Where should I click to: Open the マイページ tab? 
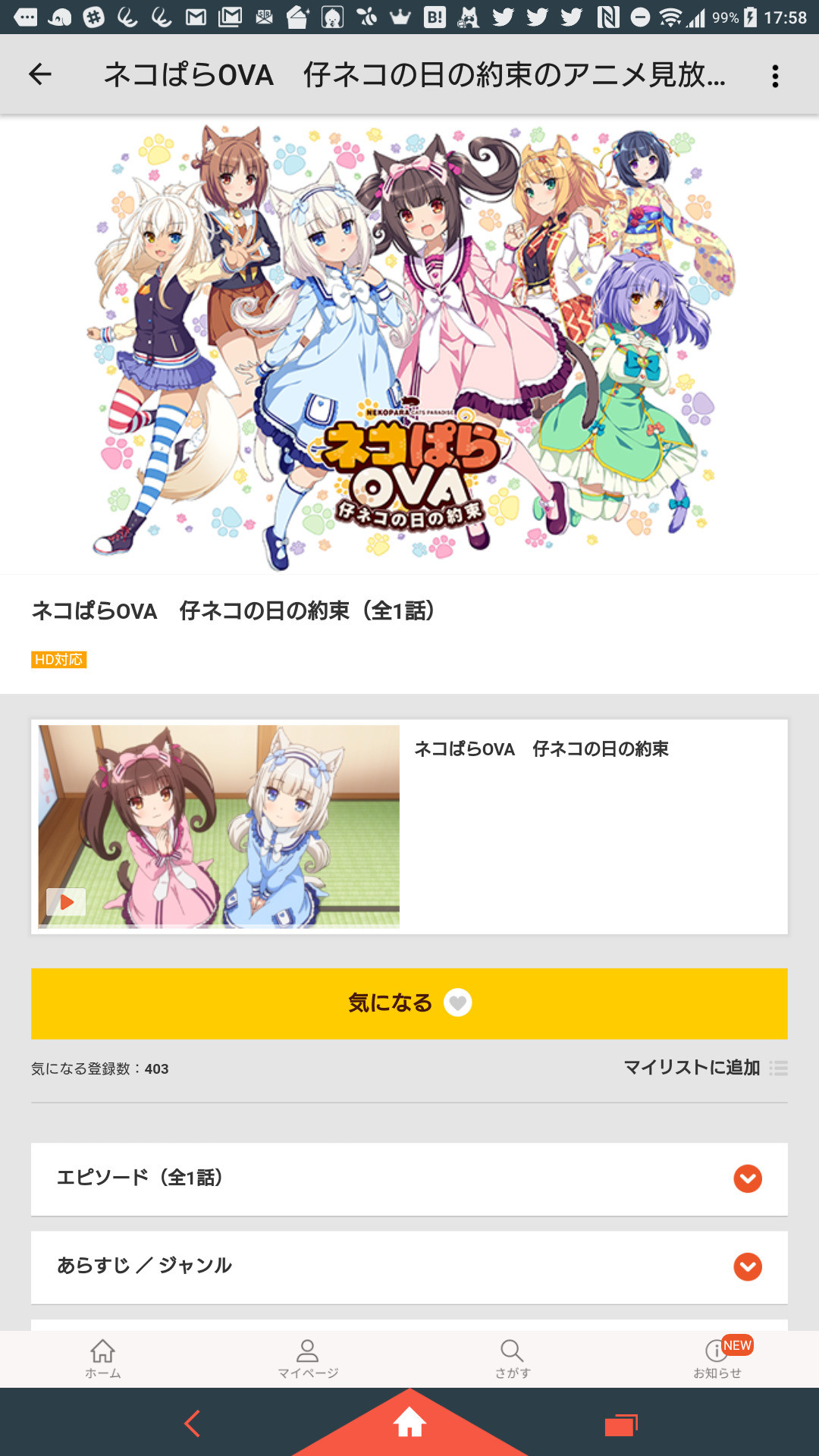click(308, 1359)
